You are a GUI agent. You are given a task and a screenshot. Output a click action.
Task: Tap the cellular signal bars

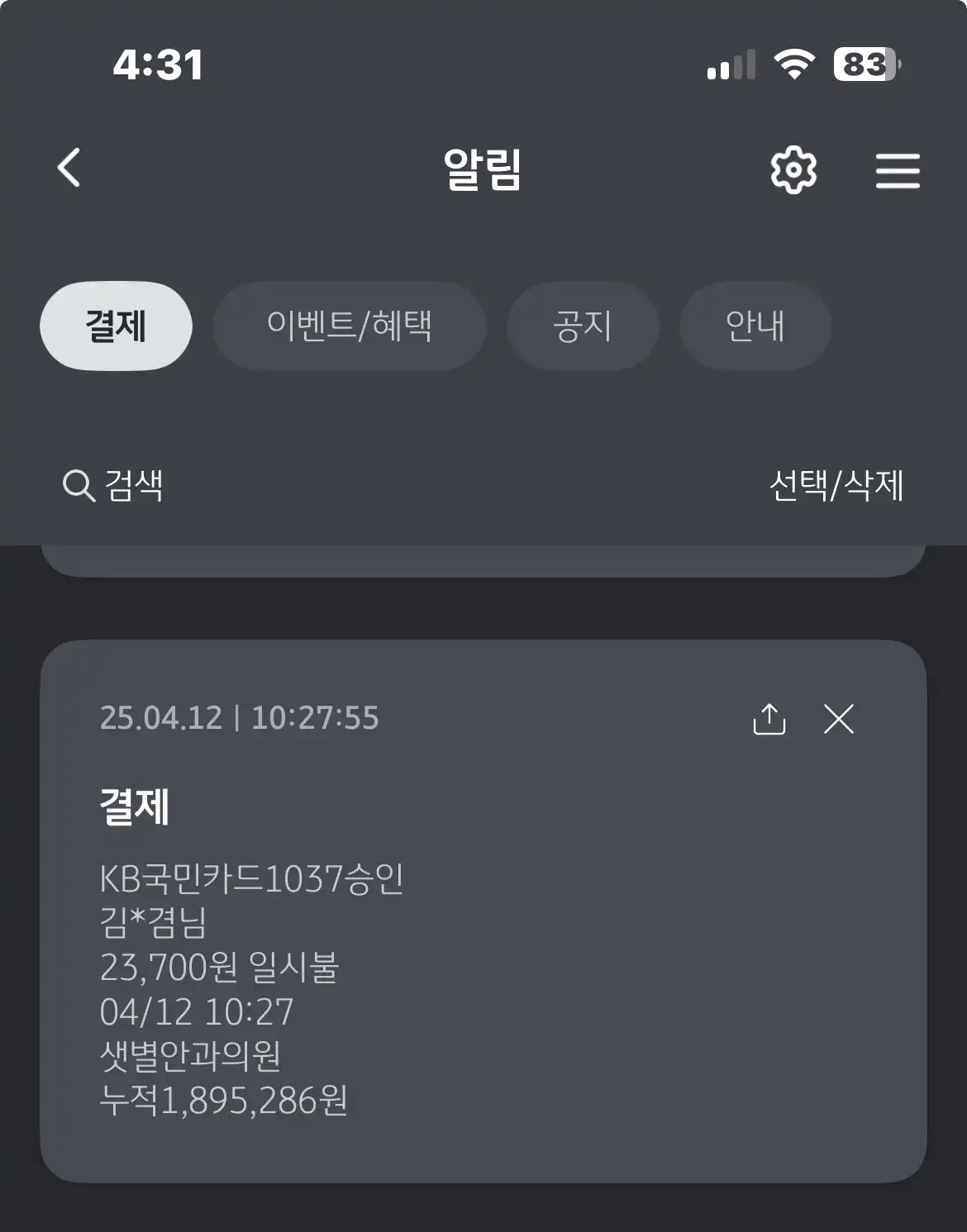point(731,64)
